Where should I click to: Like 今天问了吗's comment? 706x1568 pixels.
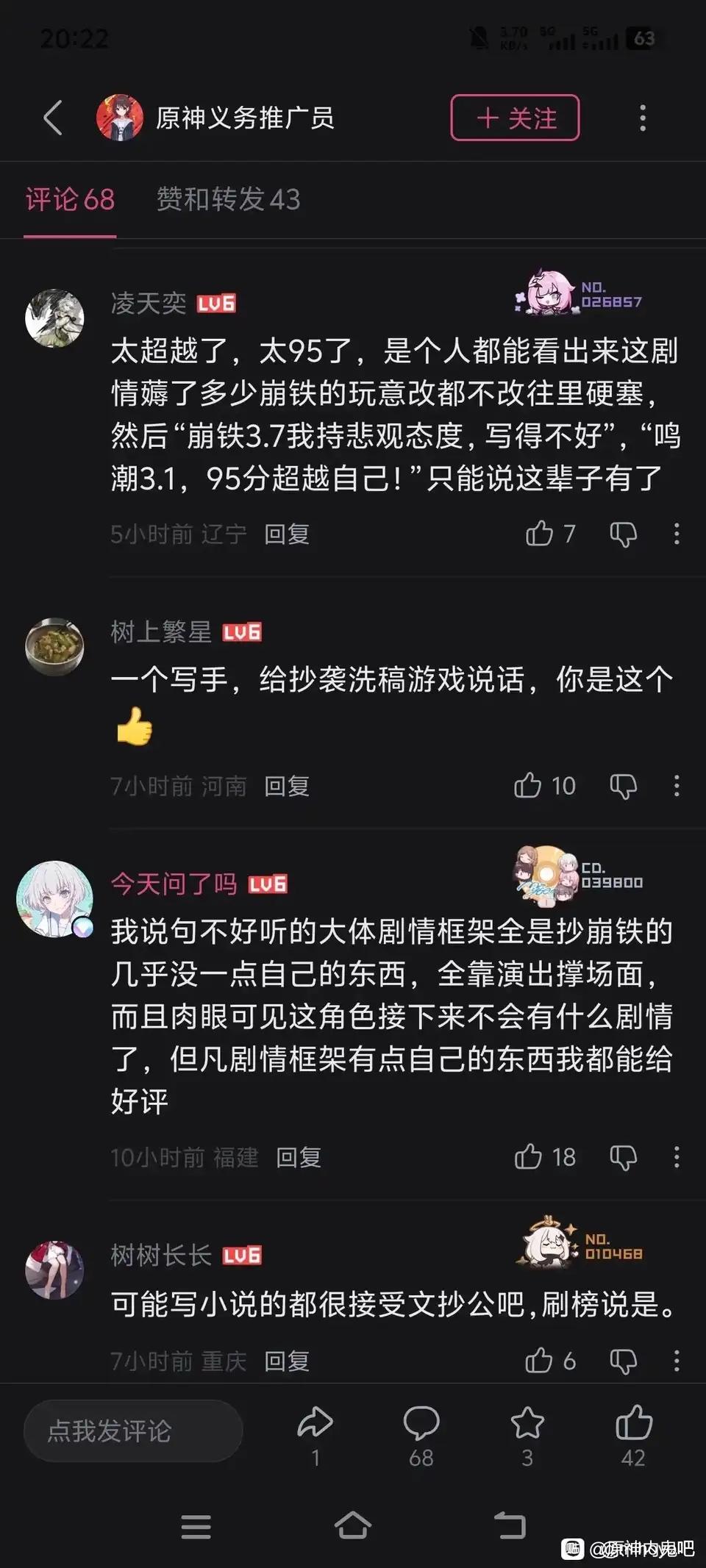(528, 1157)
